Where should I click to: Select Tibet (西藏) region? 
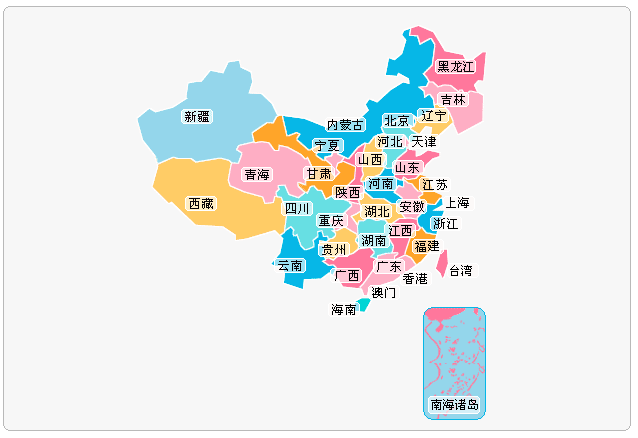(201, 204)
